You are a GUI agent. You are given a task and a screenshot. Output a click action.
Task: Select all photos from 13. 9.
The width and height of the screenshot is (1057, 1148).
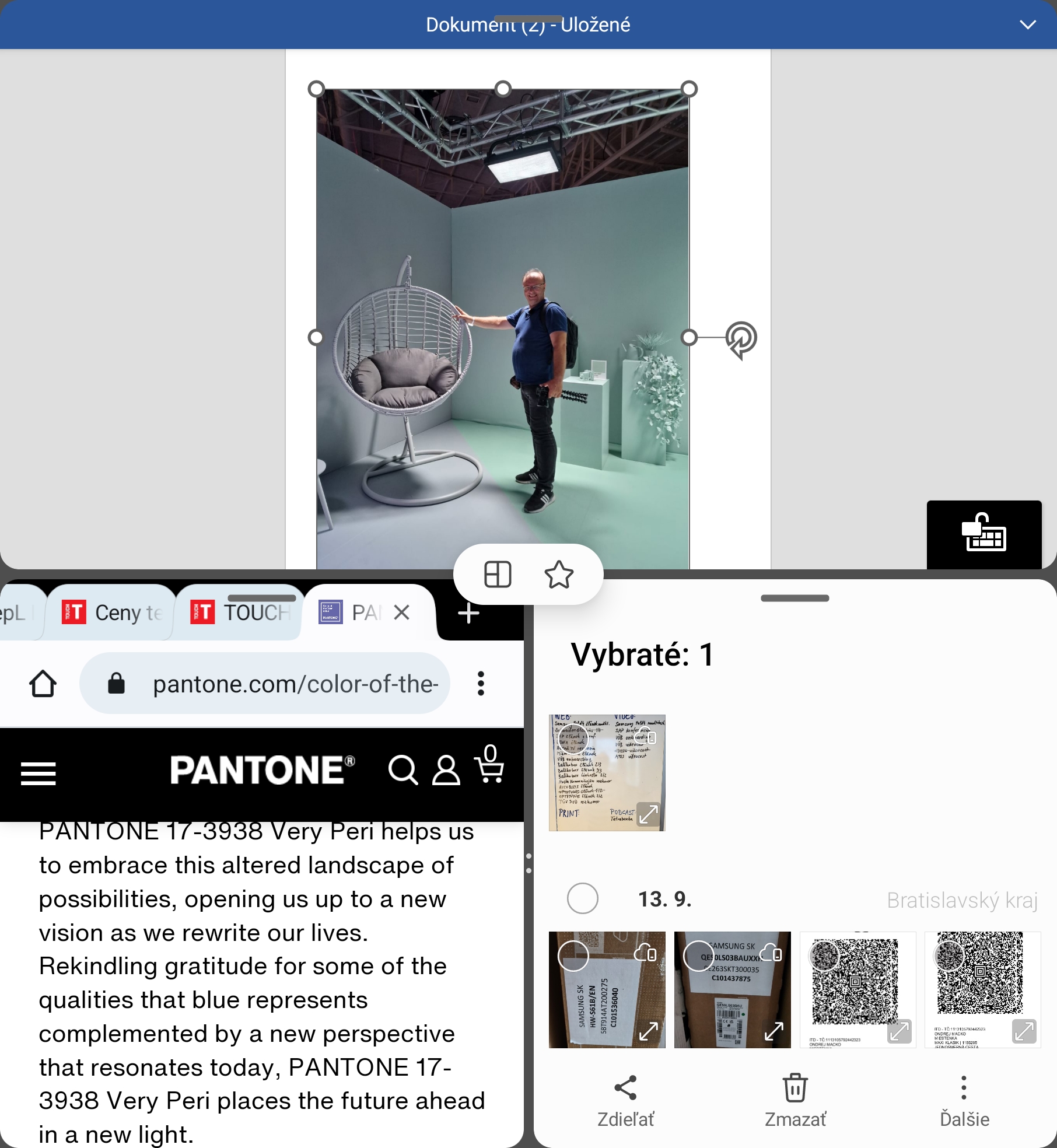pyautogui.click(x=582, y=898)
